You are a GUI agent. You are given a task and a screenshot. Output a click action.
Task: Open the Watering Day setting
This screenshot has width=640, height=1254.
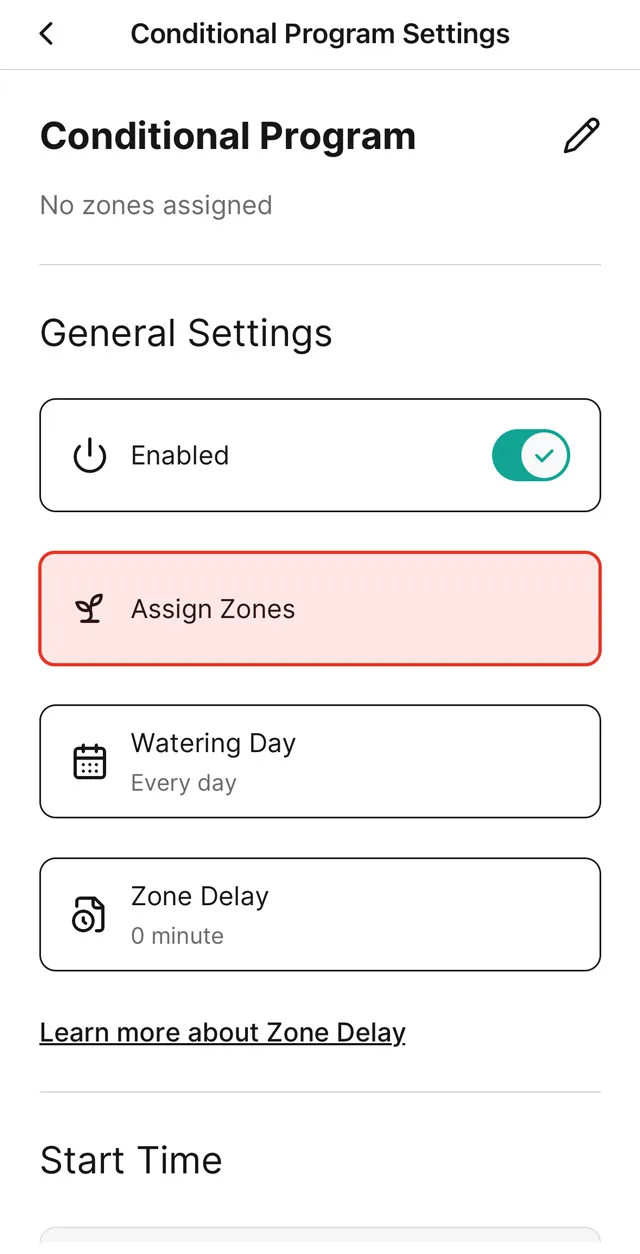pyautogui.click(x=320, y=761)
